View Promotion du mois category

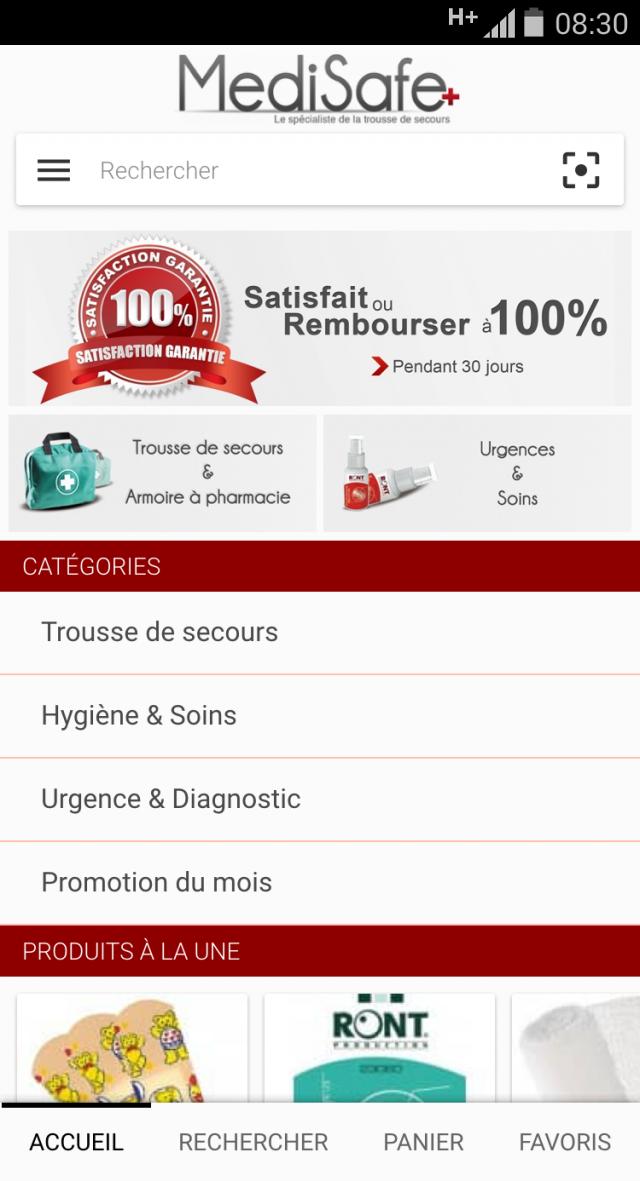[x=320, y=882]
